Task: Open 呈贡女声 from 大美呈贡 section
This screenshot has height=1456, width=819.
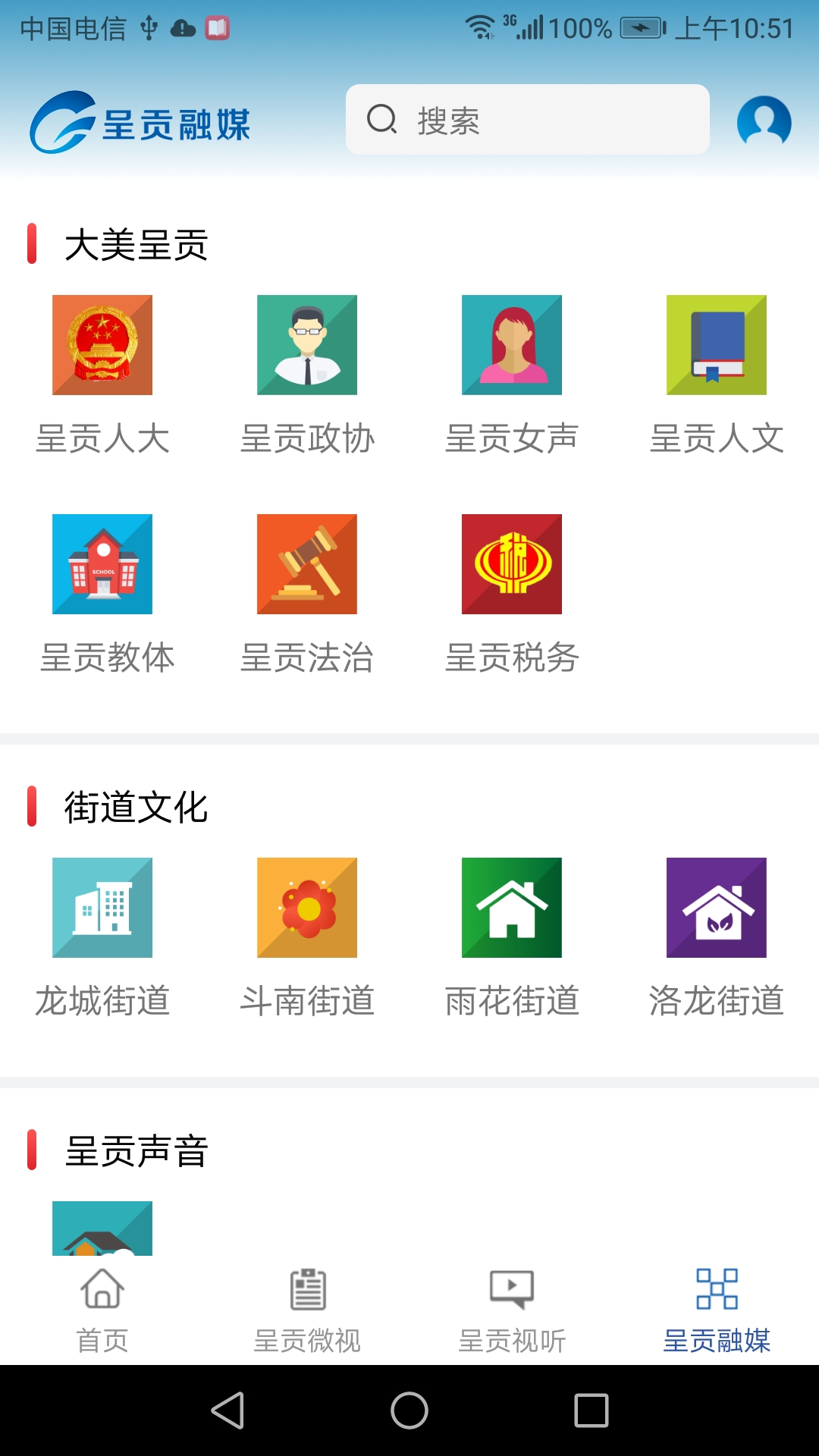Action: click(x=512, y=345)
